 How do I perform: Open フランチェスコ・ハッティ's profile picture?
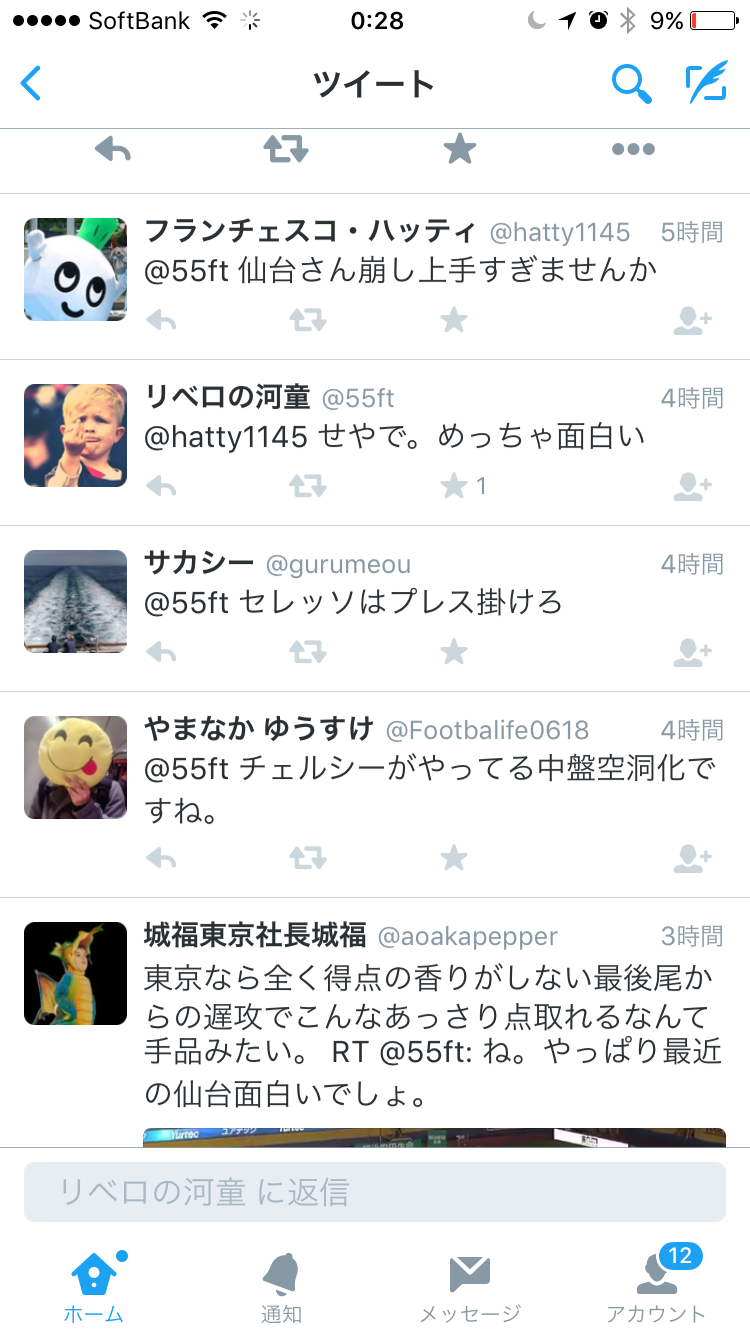click(x=76, y=269)
